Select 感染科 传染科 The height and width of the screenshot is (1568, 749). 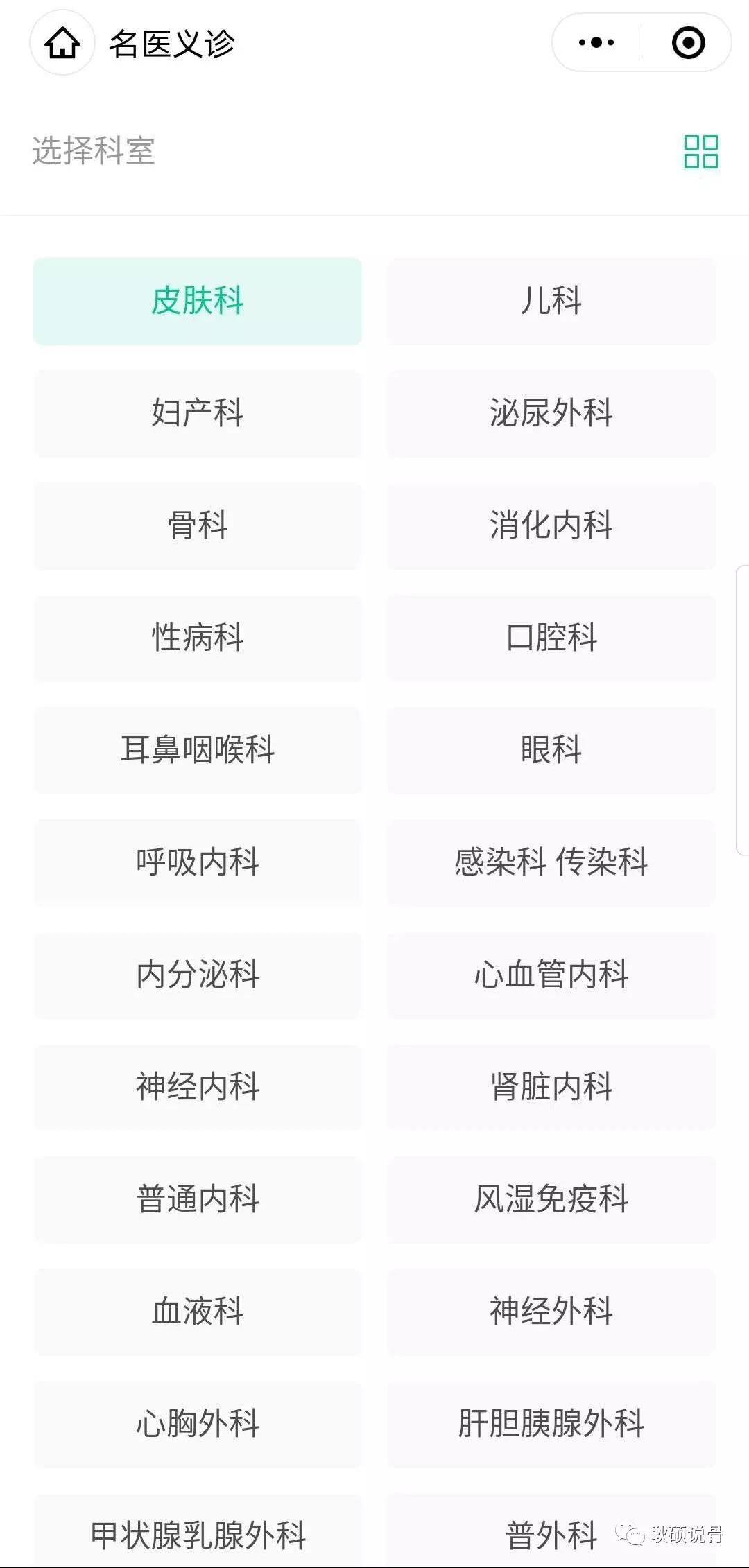[551, 863]
